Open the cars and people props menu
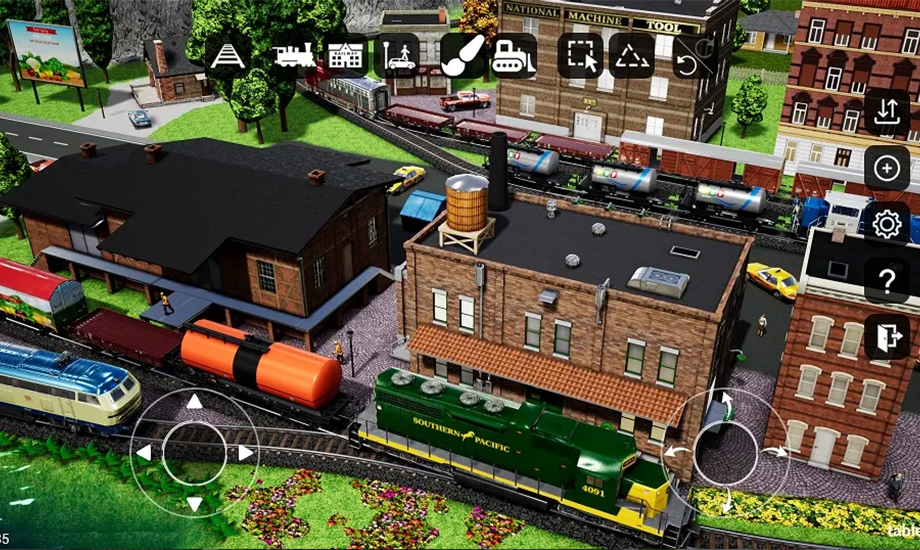Viewport: 920px width, 550px height. click(x=397, y=56)
